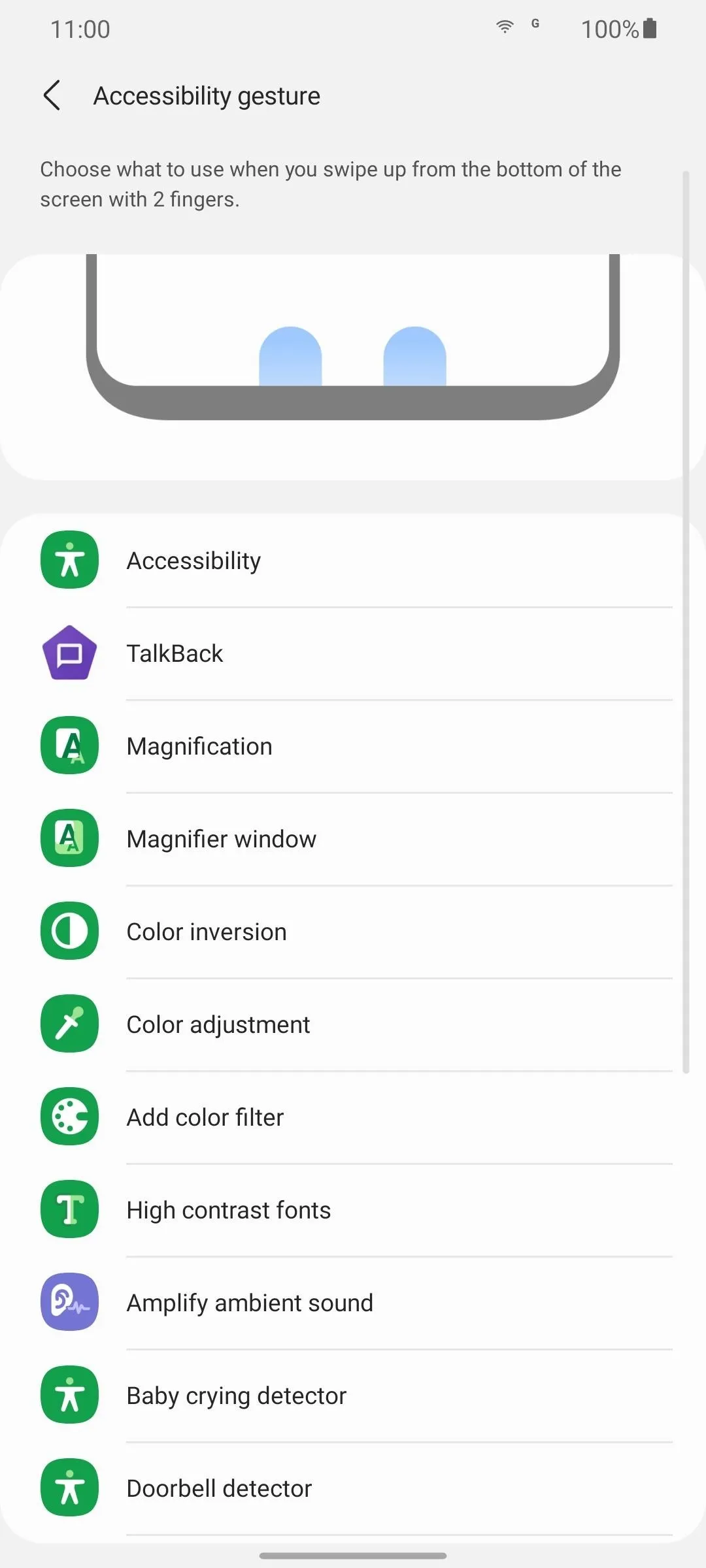Select Color adjustment

point(353,1024)
